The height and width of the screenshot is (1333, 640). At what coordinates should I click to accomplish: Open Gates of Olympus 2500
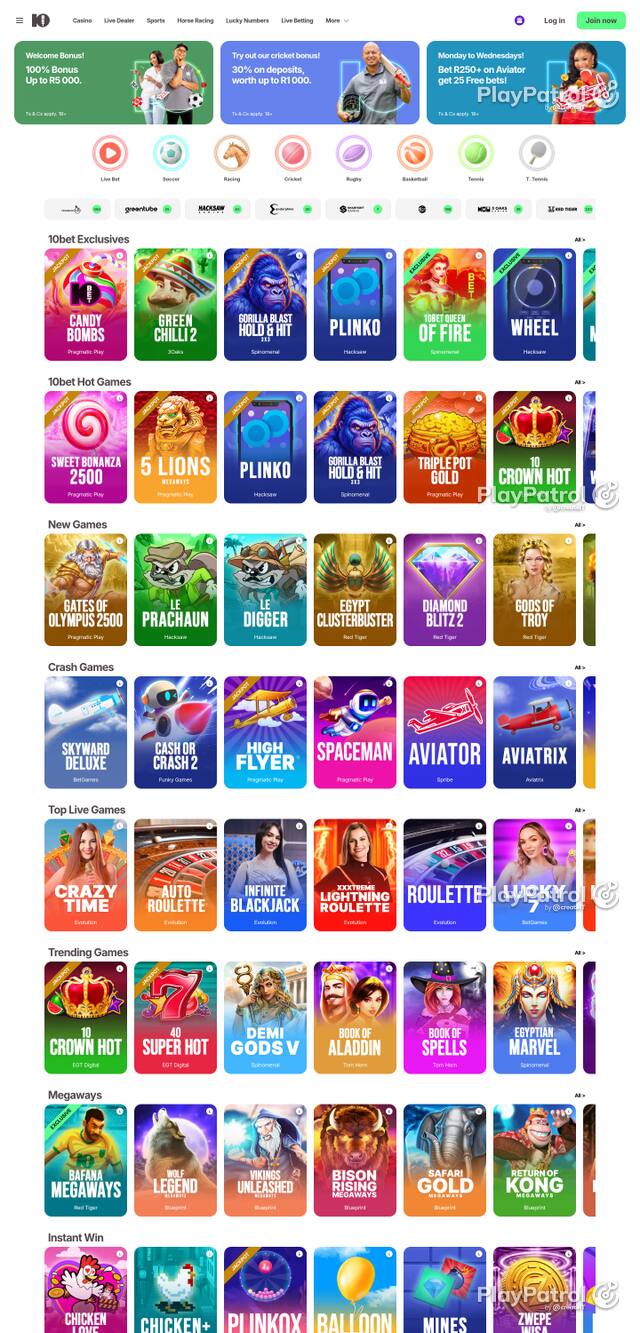click(85, 590)
